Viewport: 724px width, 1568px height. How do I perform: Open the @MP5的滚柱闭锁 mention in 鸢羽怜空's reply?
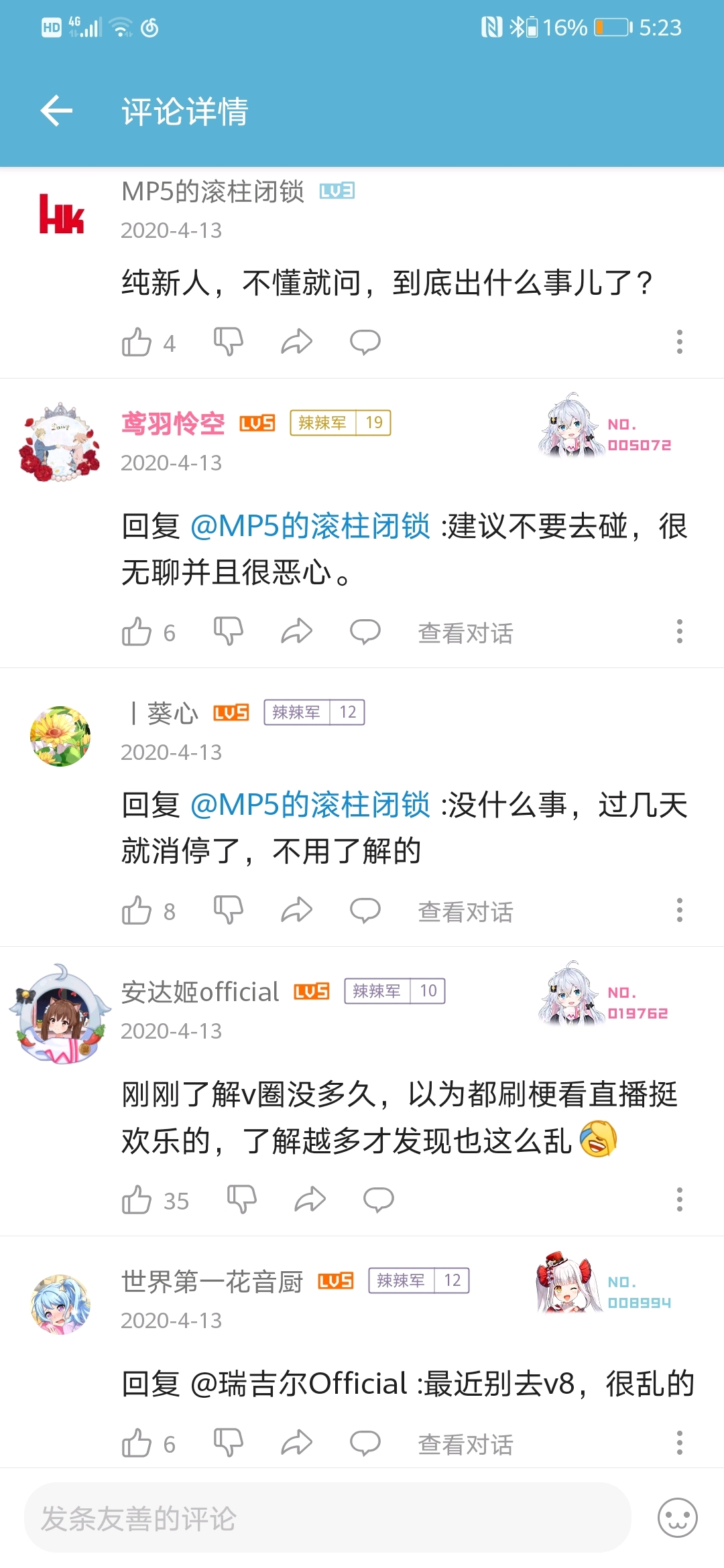pyautogui.click(x=310, y=526)
